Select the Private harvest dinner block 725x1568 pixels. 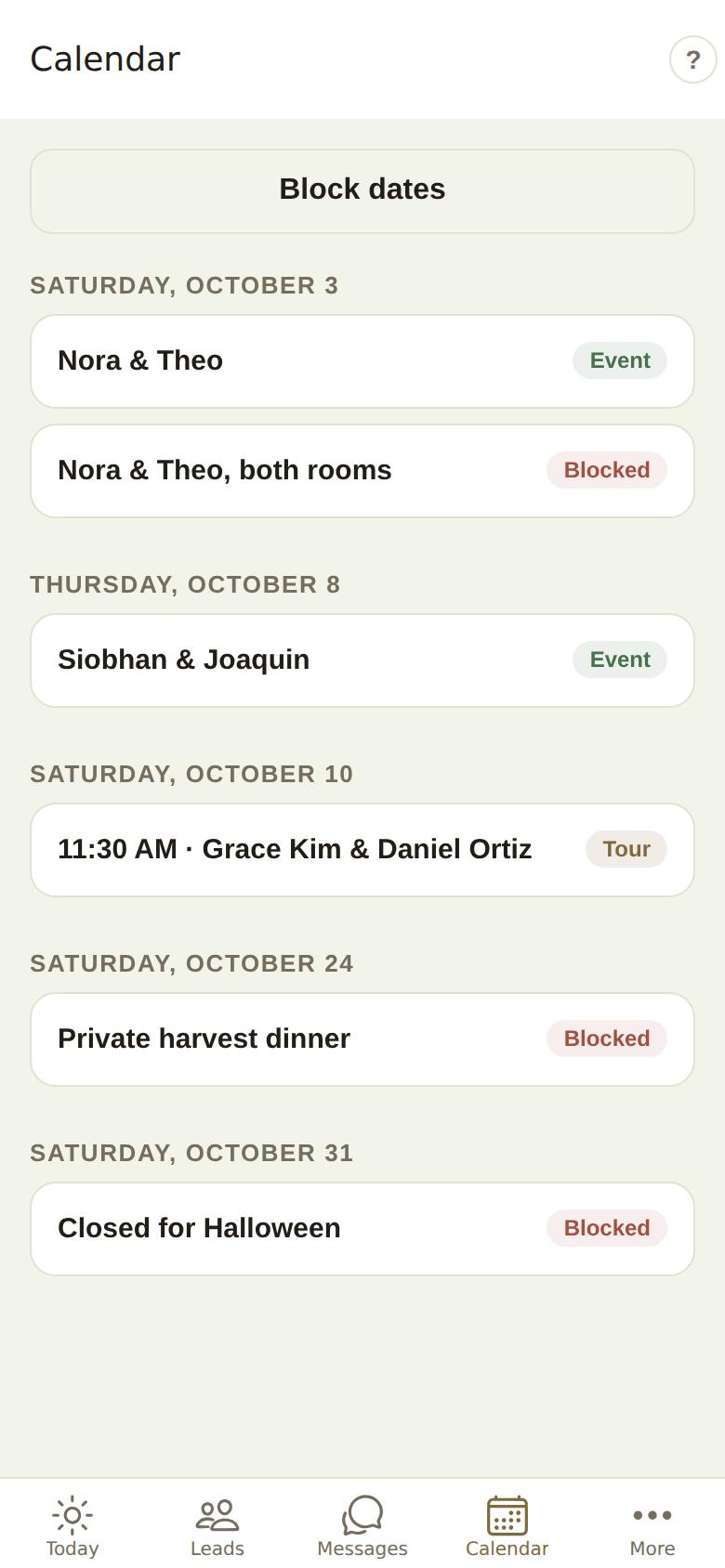[362, 1039]
